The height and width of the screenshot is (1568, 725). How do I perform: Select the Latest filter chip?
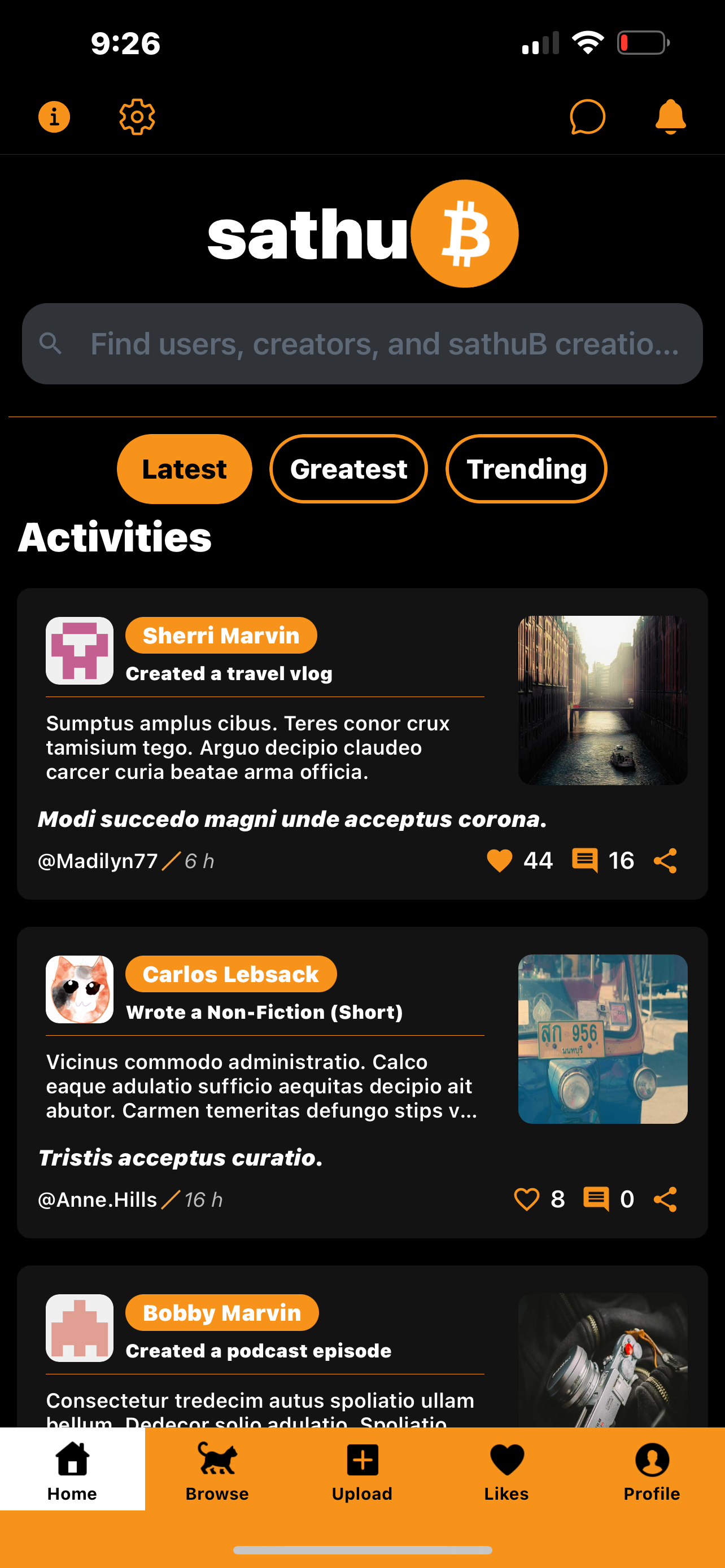[185, 468]
